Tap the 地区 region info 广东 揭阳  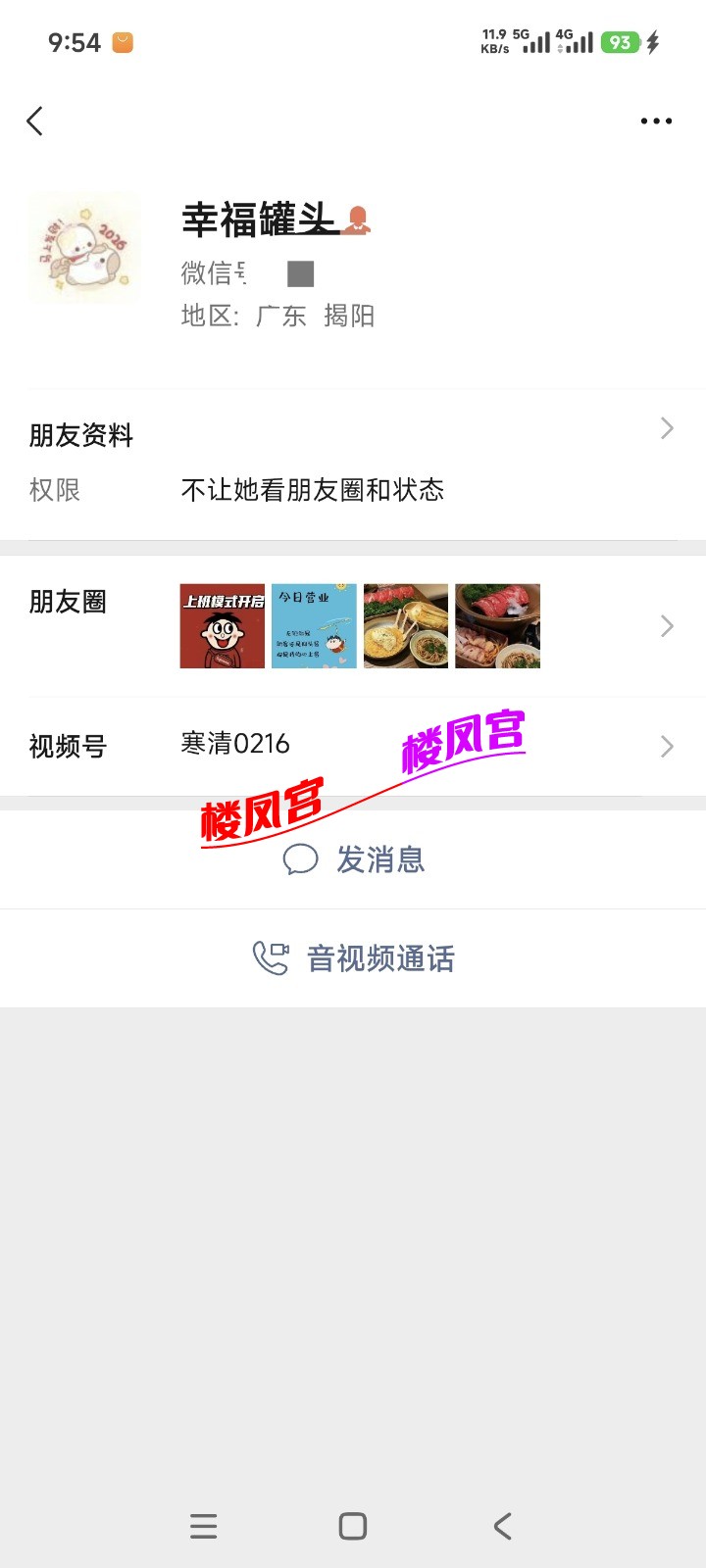tap(277, 316)
